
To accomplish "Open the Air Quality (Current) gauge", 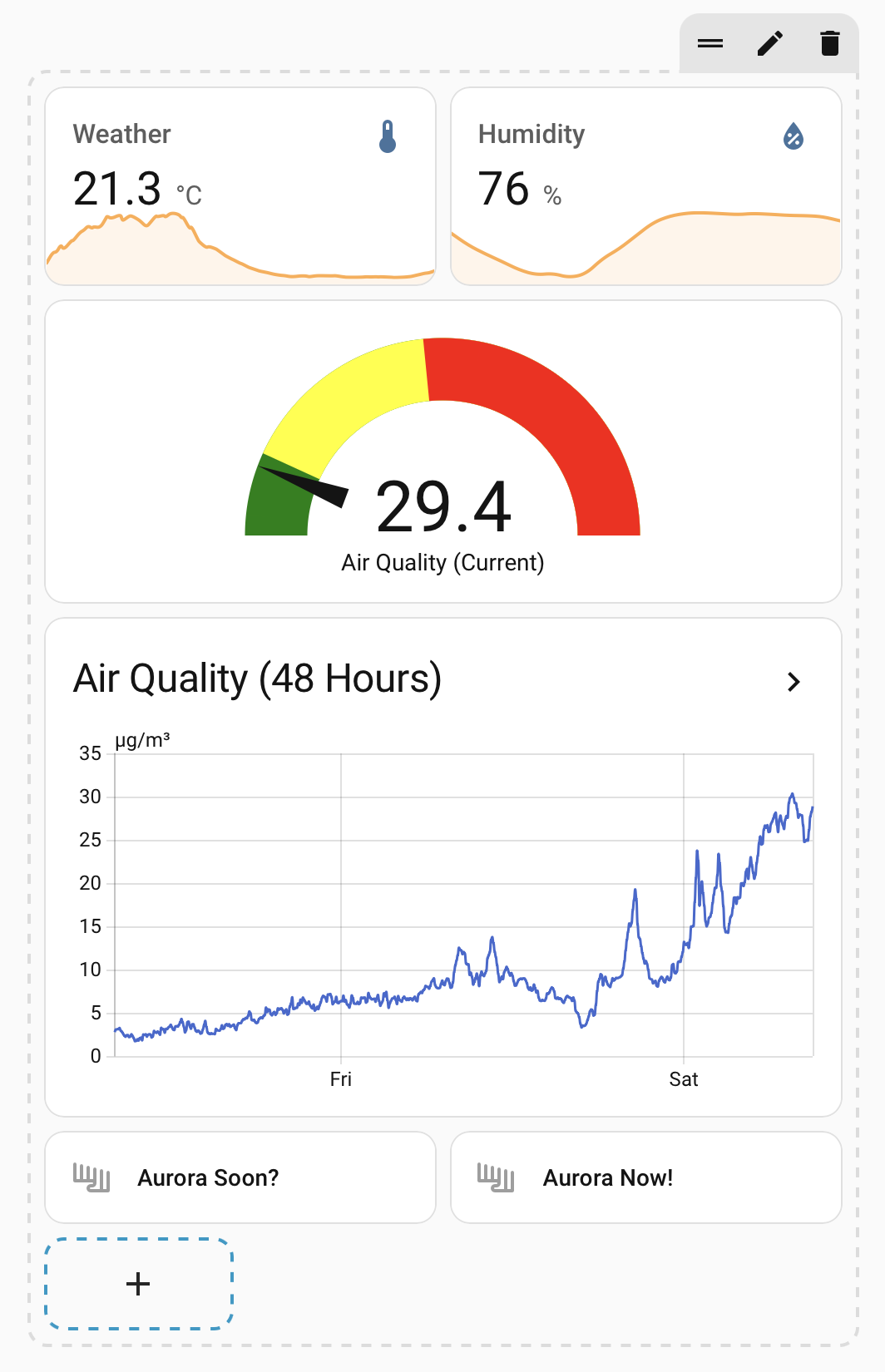I will pyautogui.click(x=442, y=452).
